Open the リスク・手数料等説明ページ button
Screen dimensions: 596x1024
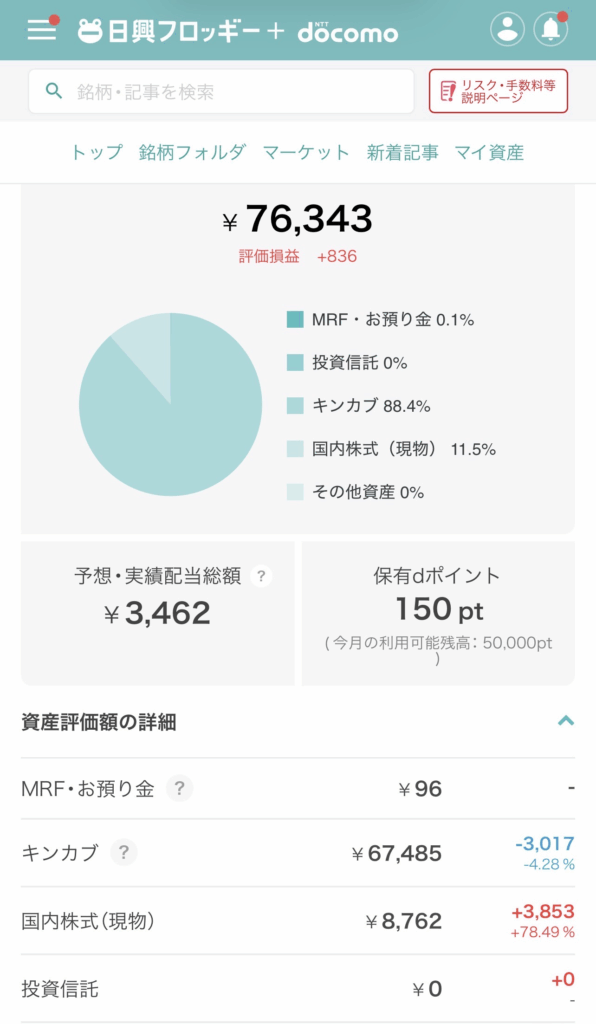tap(498, 91)
